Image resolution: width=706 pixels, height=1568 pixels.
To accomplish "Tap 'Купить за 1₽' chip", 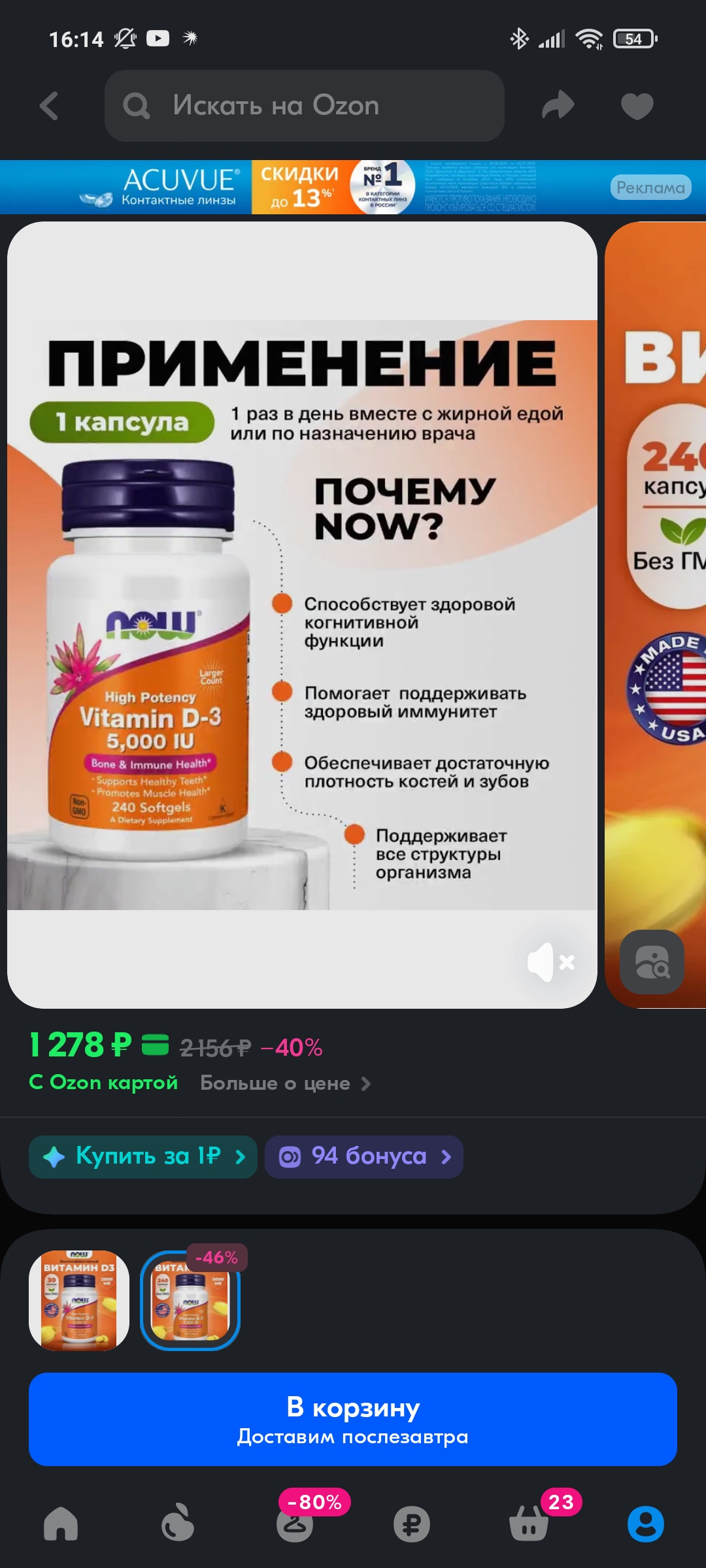I will (x=143, y=1157).
